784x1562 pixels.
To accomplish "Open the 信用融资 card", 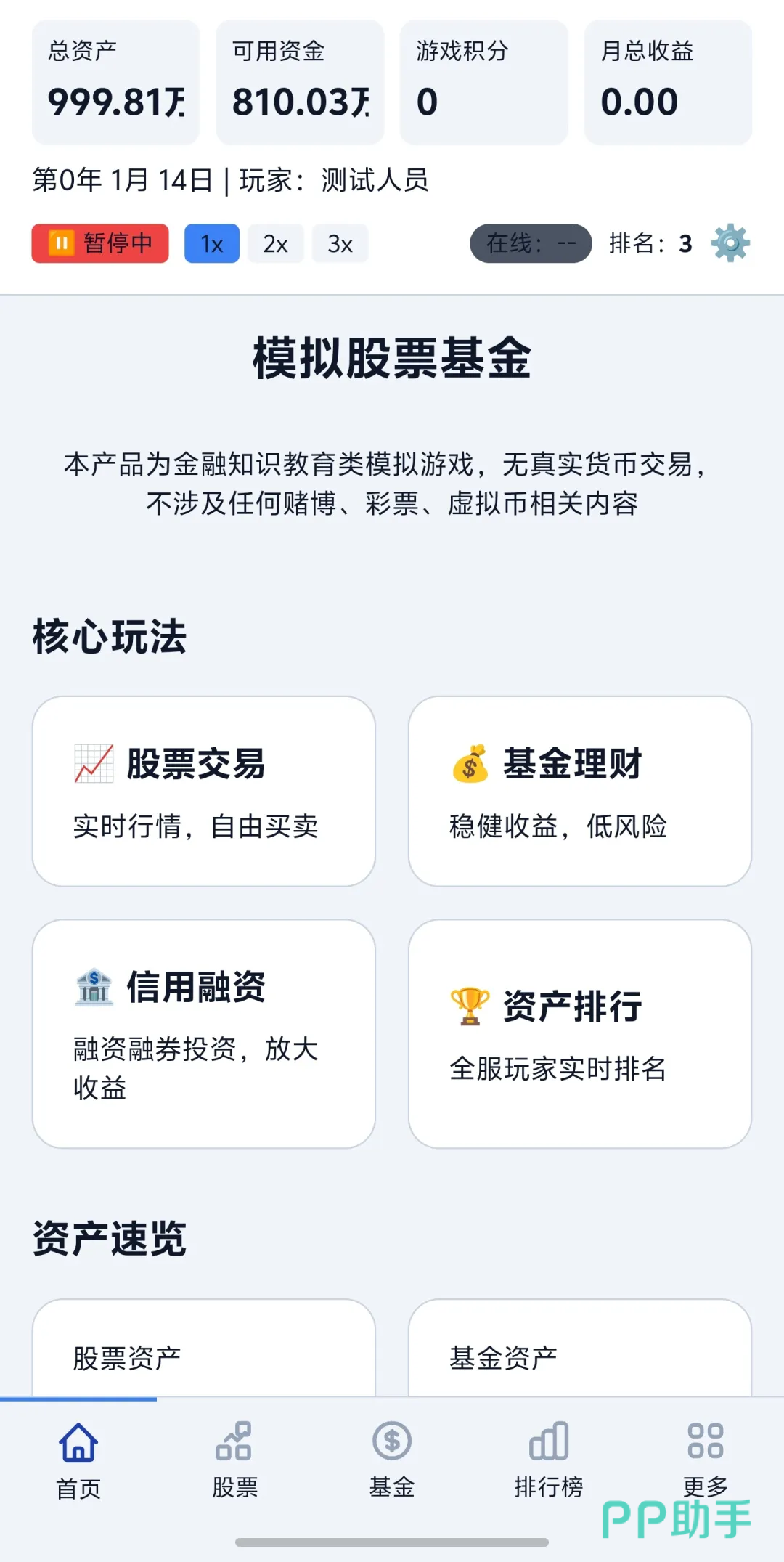I will point(204,1033).
